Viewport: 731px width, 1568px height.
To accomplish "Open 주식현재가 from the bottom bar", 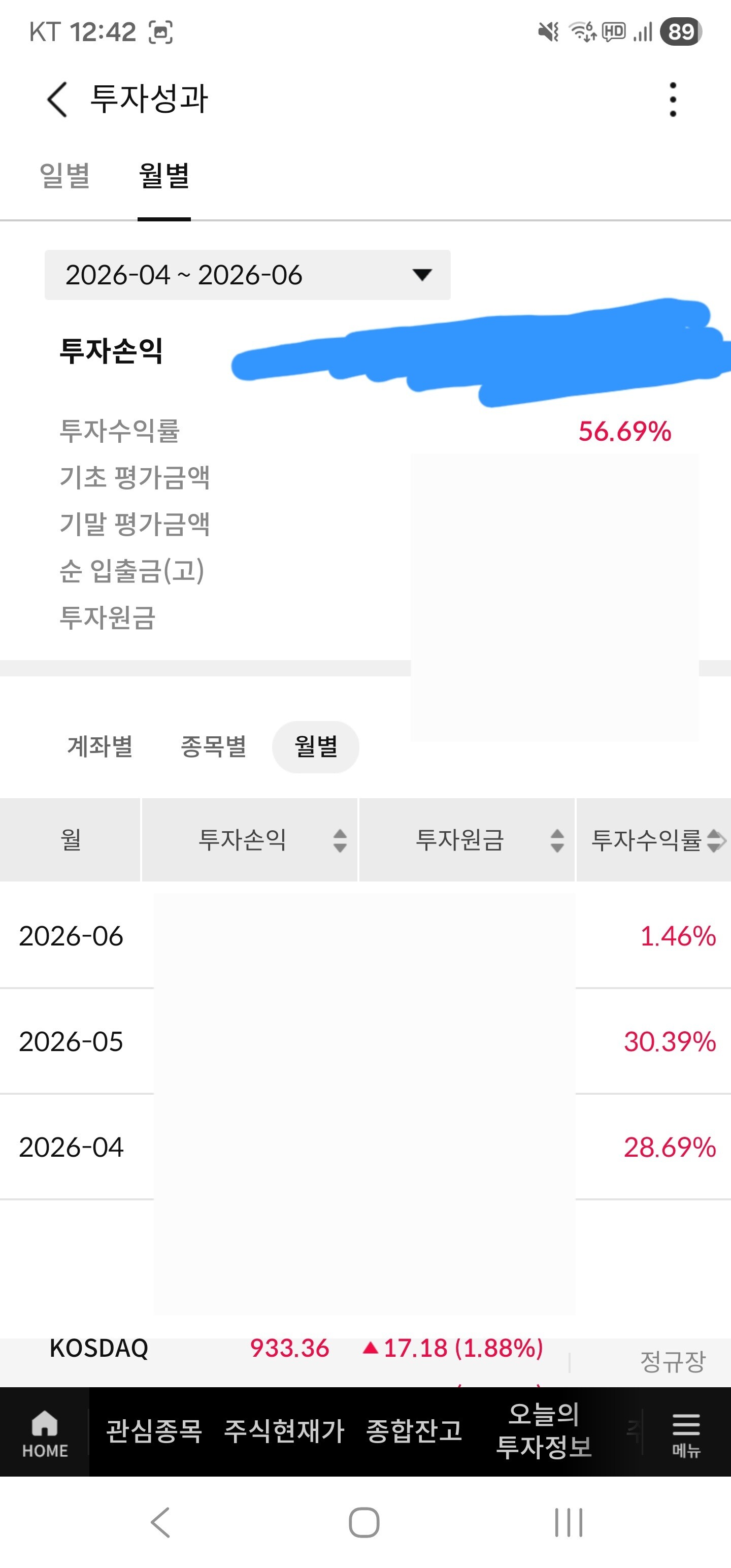I will (284, 1431).
